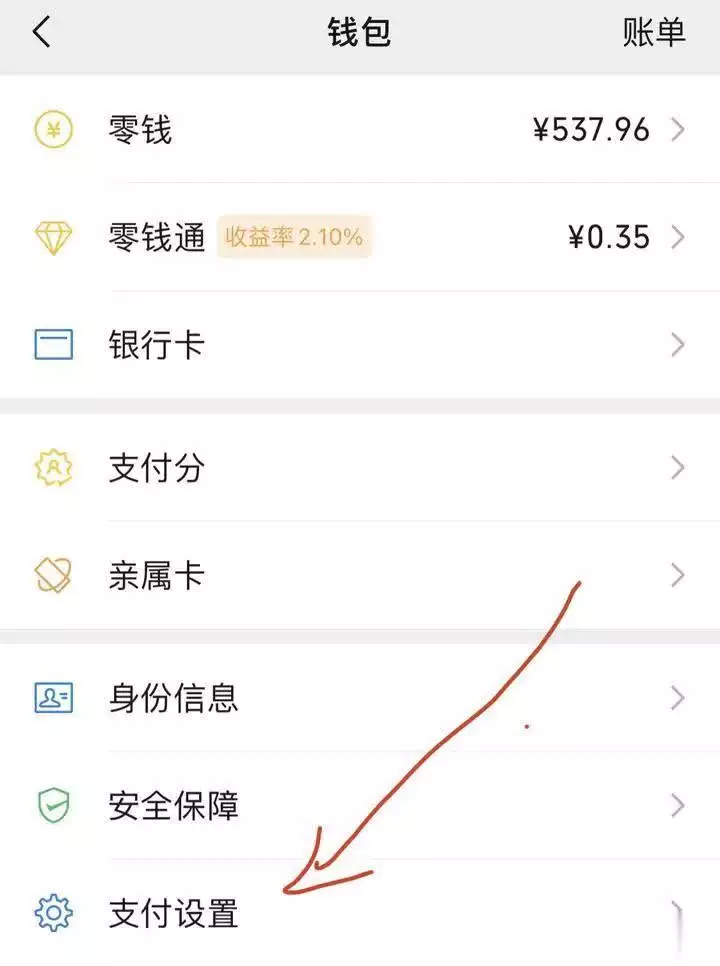The height and width of the screenshot is (966, 720).
Task: Open 支付设置 row
Action: click(360, 912)
